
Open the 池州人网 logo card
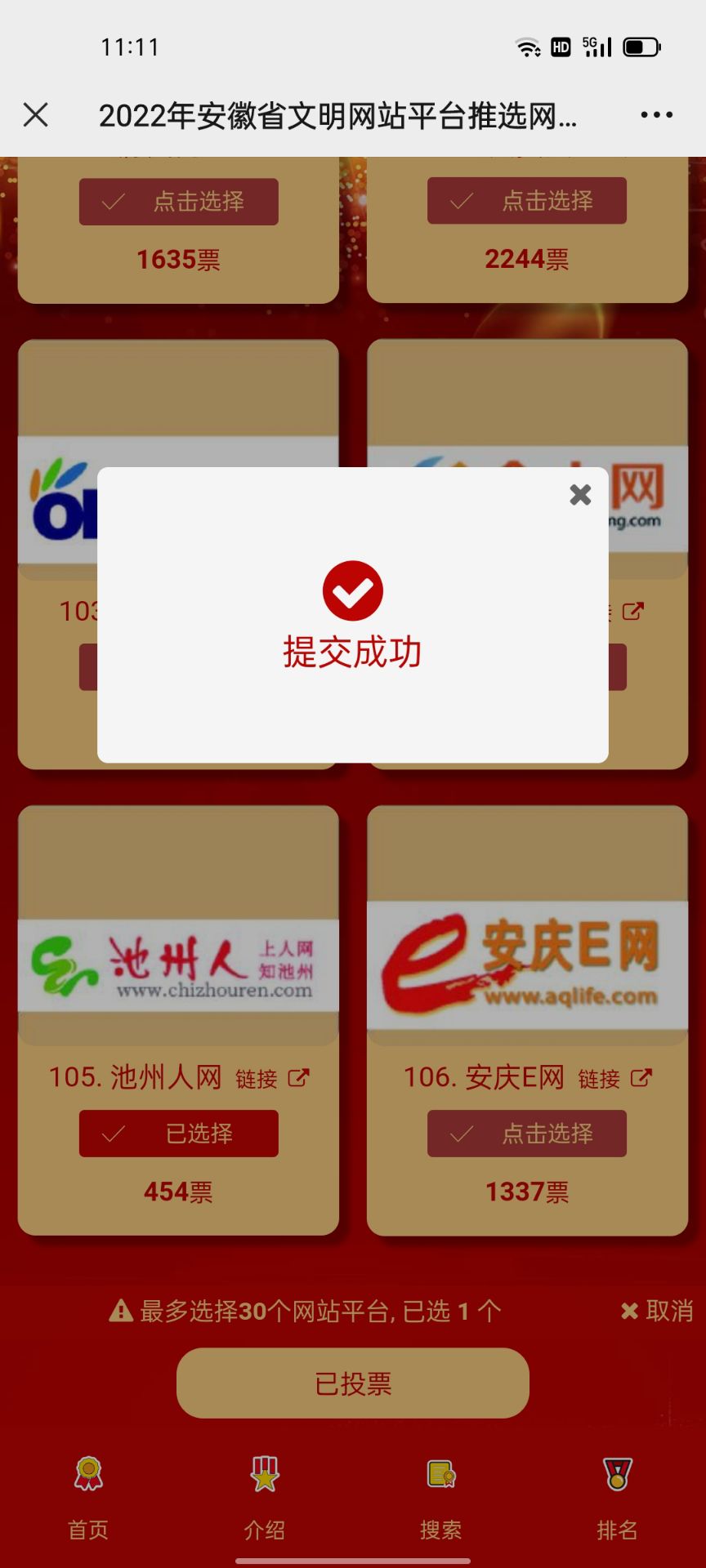tap(178, 965)
